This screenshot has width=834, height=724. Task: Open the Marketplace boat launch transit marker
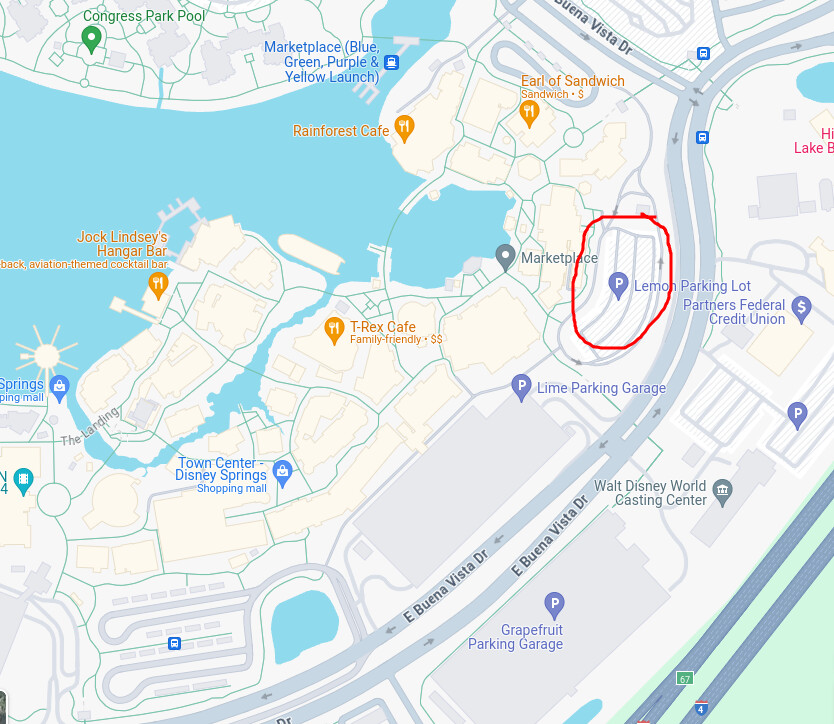pyautogui.click(x=391, y=62)
